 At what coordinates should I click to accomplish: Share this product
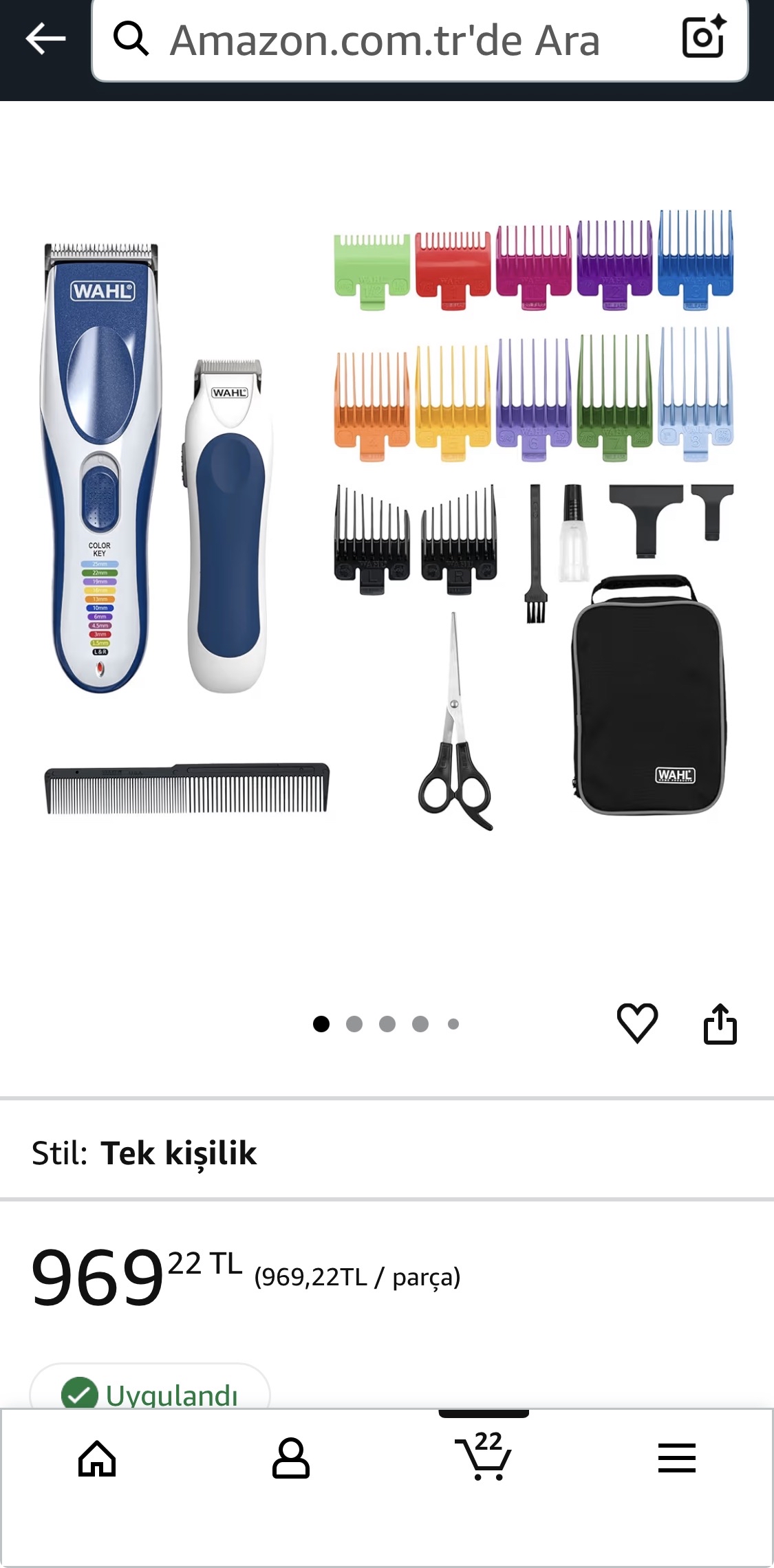click(720, 1025)
